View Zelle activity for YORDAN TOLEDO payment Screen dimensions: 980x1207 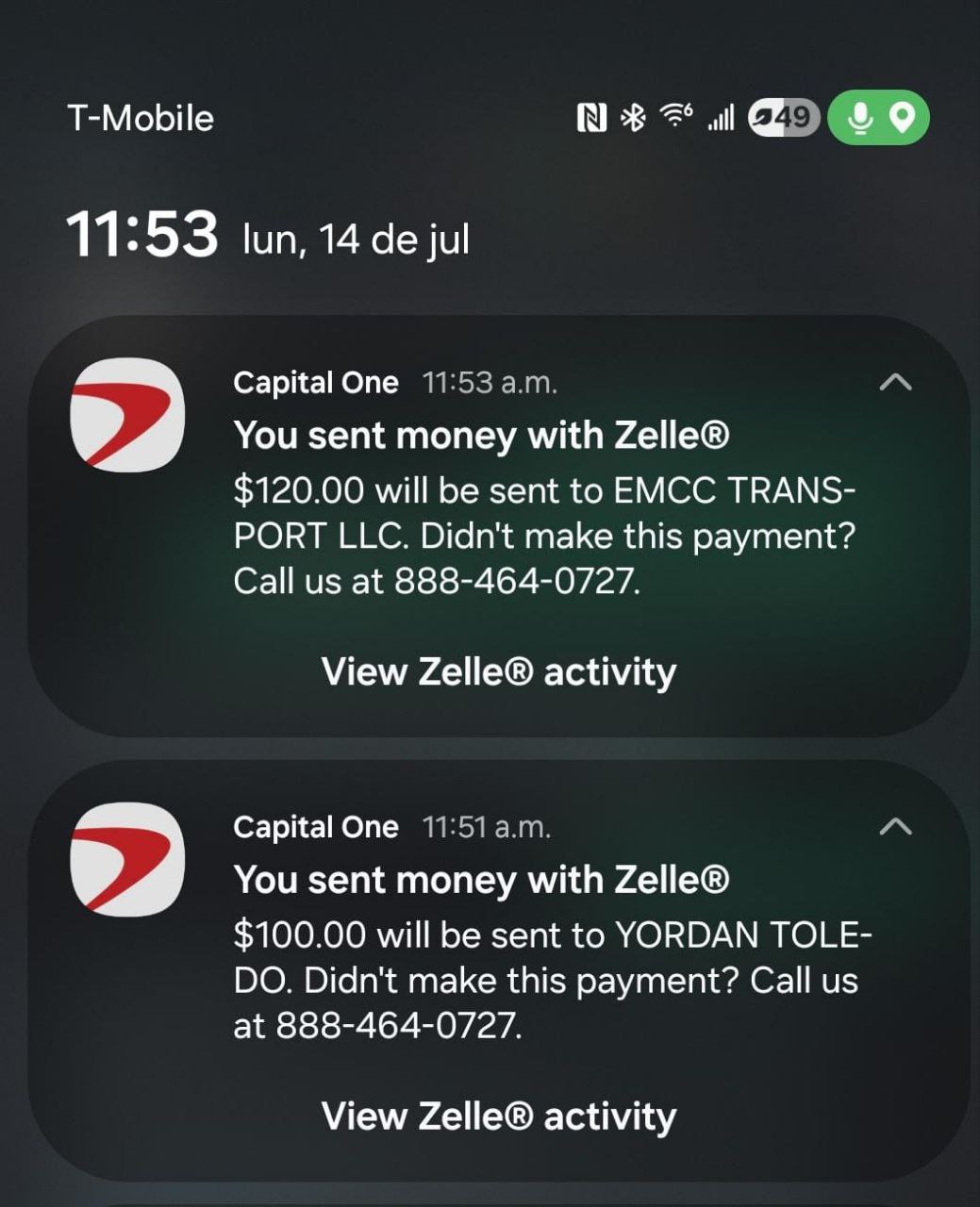499,1116
